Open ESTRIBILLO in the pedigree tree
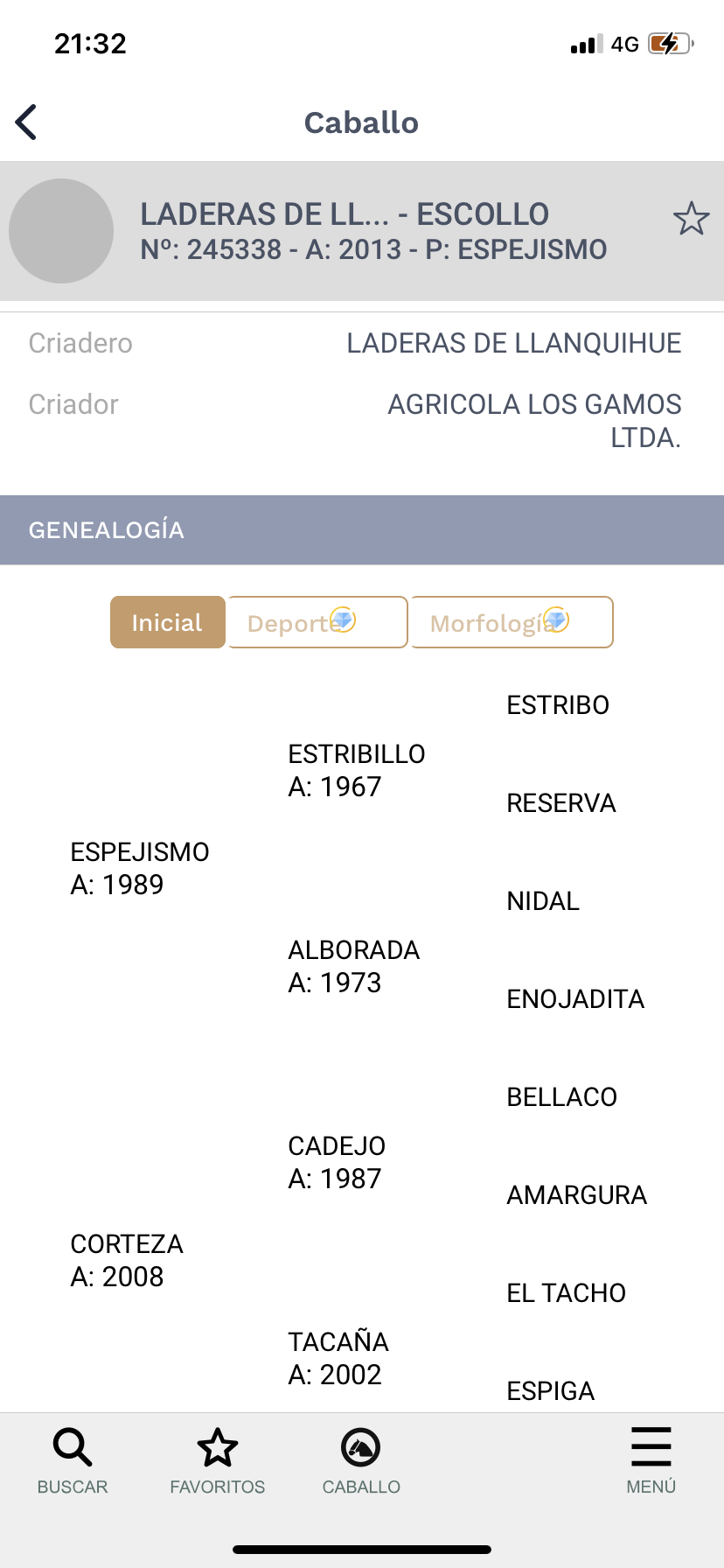Screen dimensions: 724x1568 coord(357,770)
